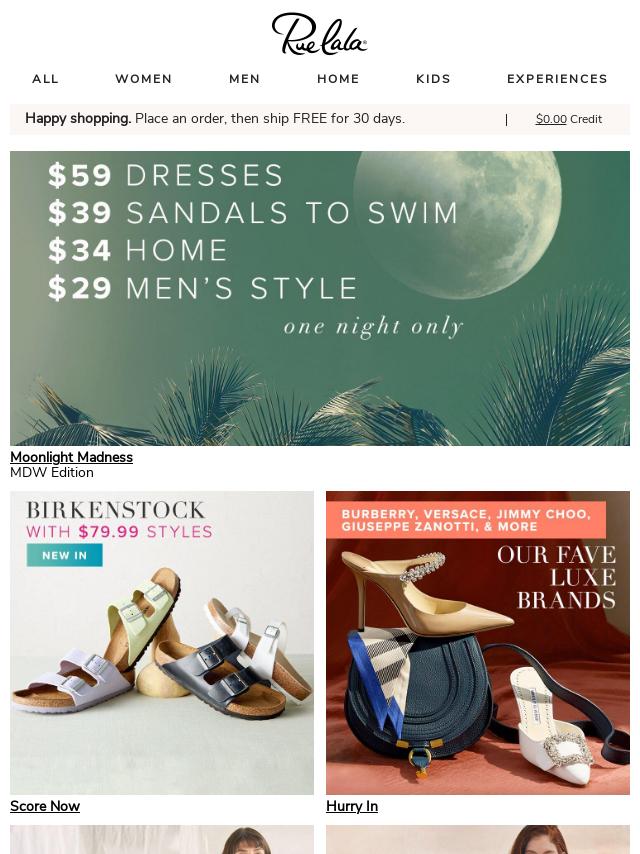Image resolution: width=640 pixels, height=854 pixels.
Task: Tap the Hurry In link
Action: pos(352,806)
